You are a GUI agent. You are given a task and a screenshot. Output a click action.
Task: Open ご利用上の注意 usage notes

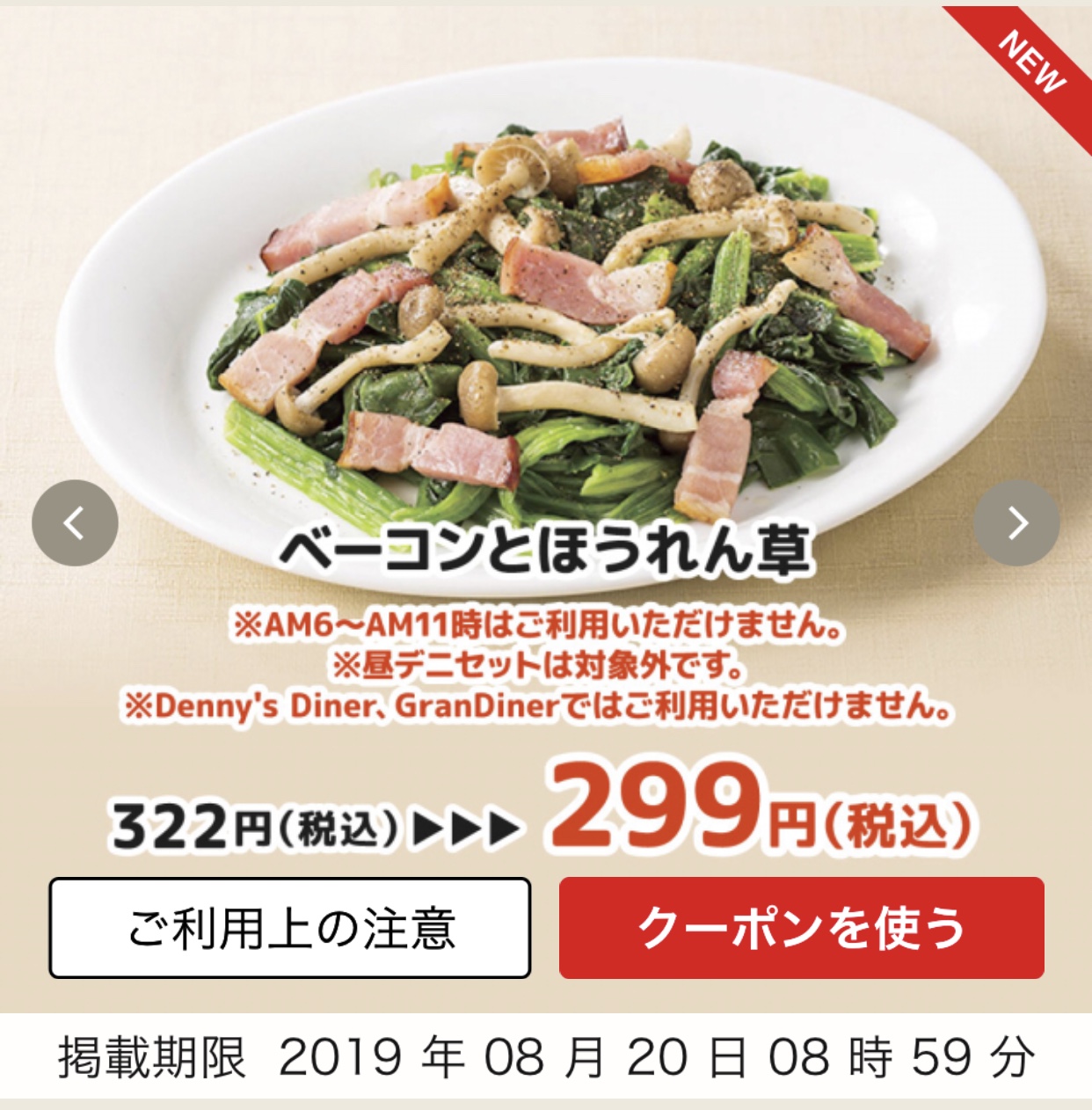290,928
